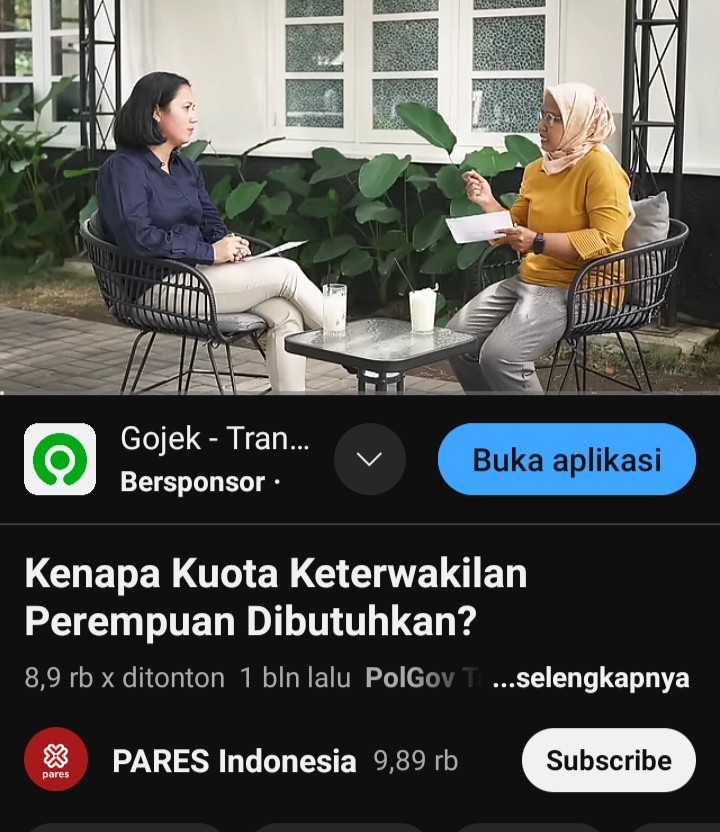This screenshot has height=832, width=720.
Task: Tap the Buka aplikasi button
Action: (566, 459)
